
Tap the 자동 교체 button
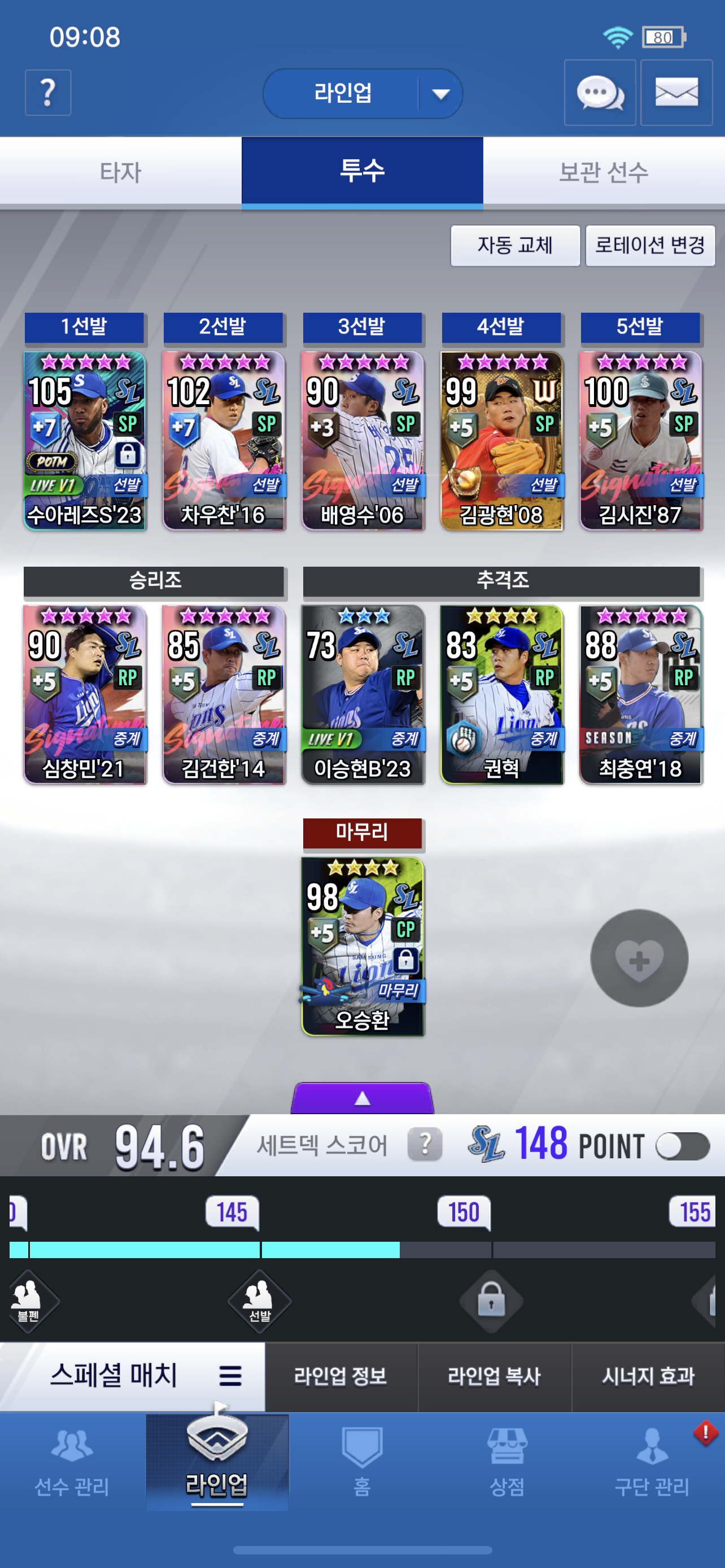click(515, 246)
